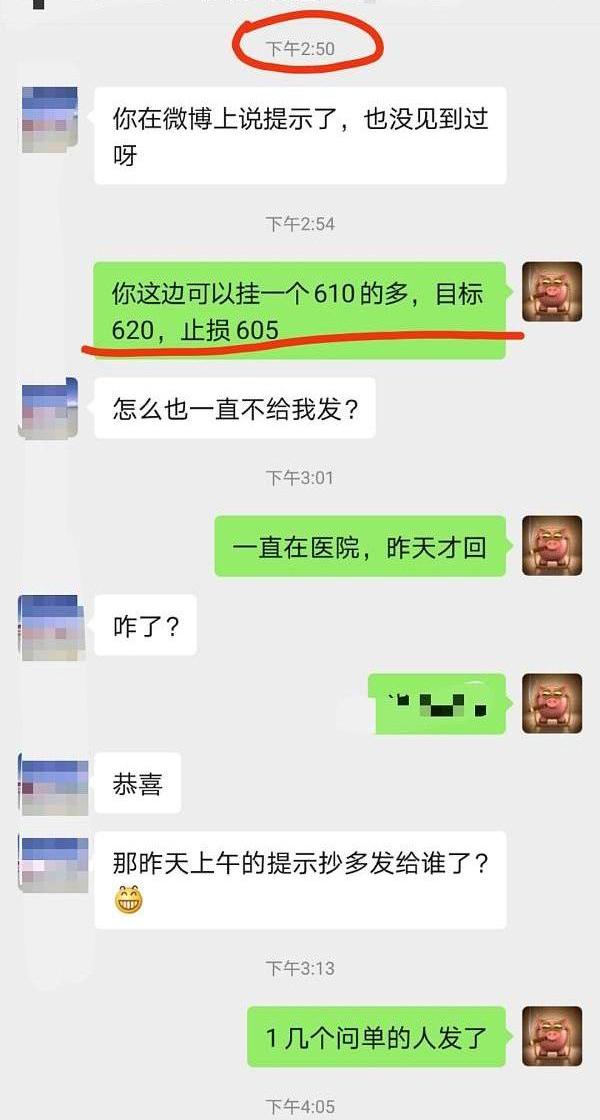Open sender's avatar beside "你在微博上说提示了" message
This screenshot has height=1120, width=600.
49,117
